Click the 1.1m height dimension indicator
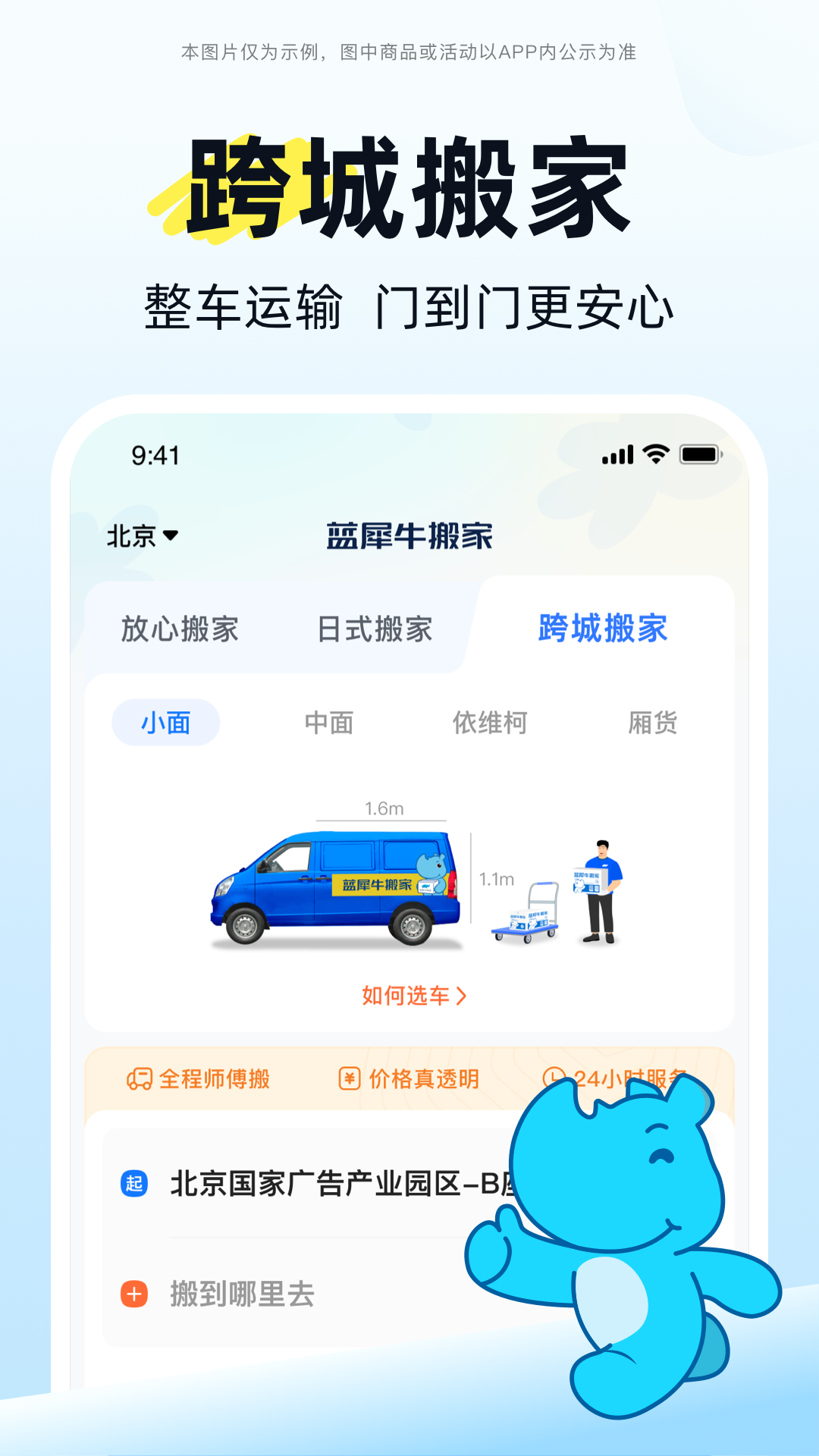The image size is (819, 1456). click(498, 878)
